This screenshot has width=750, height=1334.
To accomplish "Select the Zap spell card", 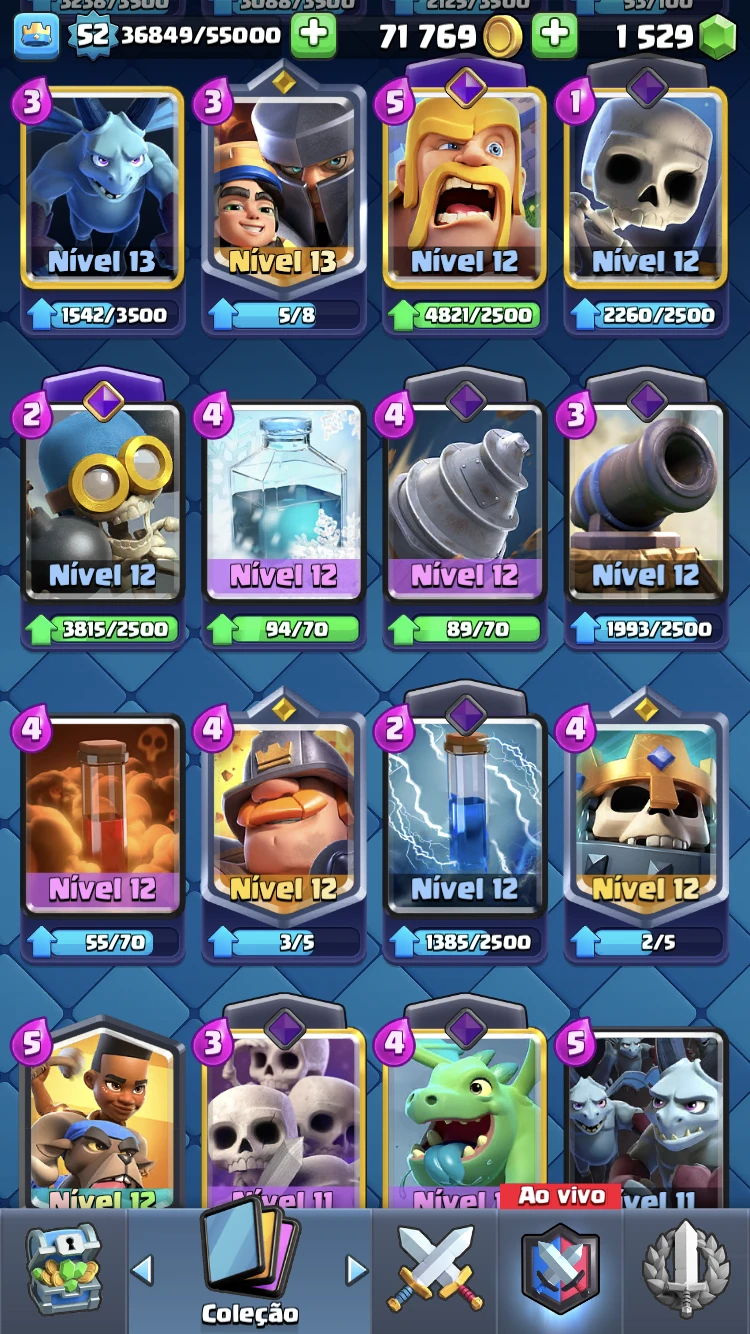I will click(x=464, y=815).
